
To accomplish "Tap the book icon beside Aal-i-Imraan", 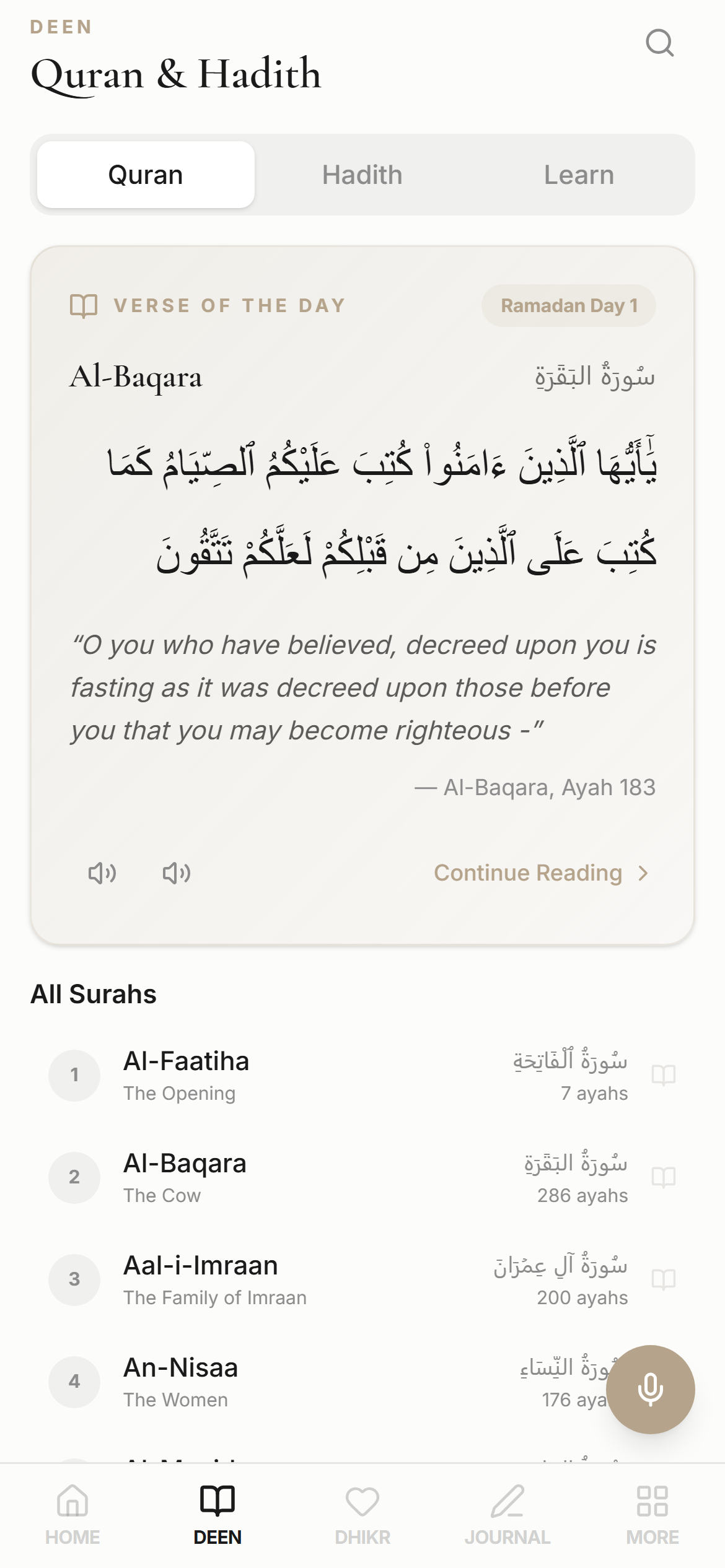I will point(663,1279).
